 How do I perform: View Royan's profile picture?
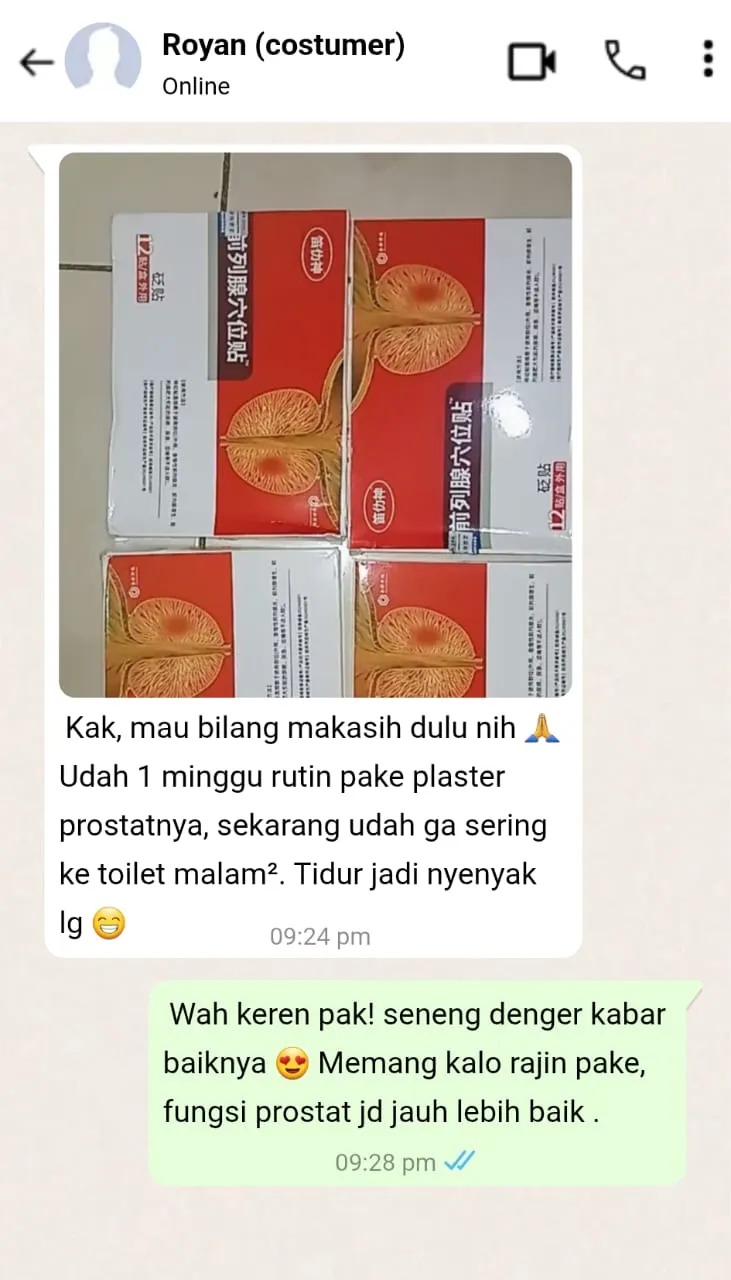tap(103, 62)
